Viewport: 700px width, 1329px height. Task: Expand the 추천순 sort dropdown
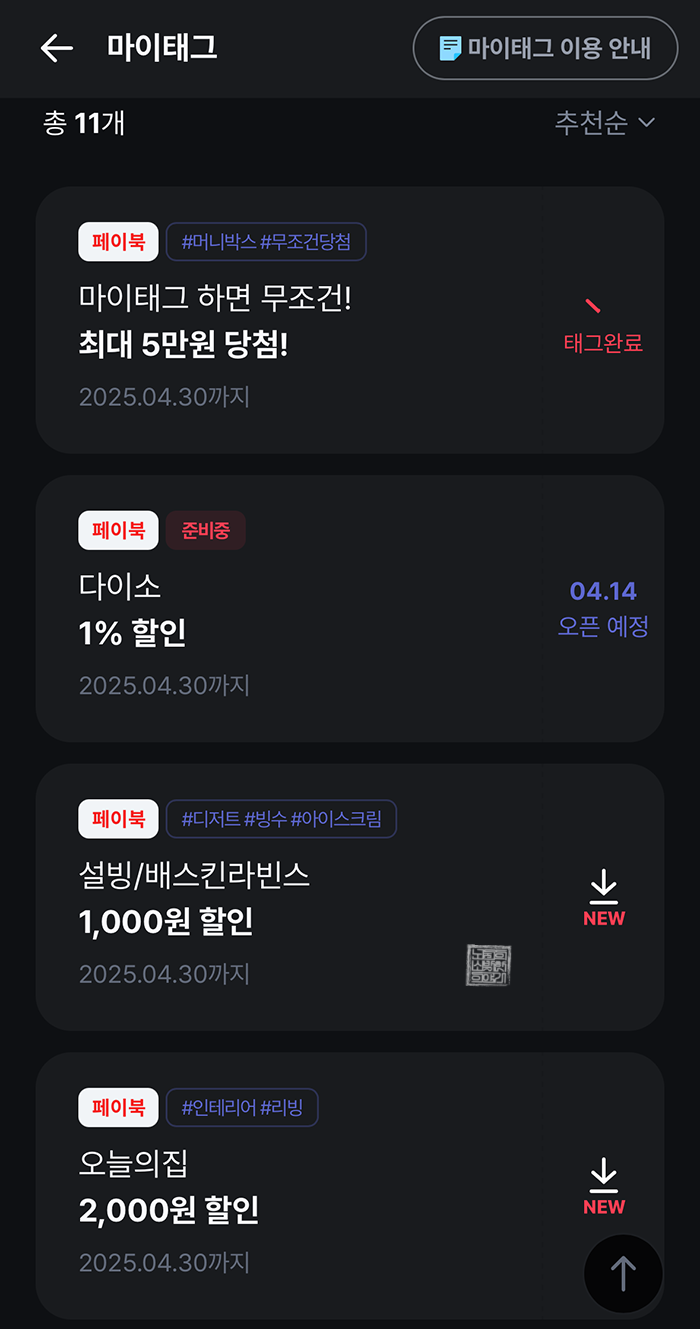click(x=605, y=123)
